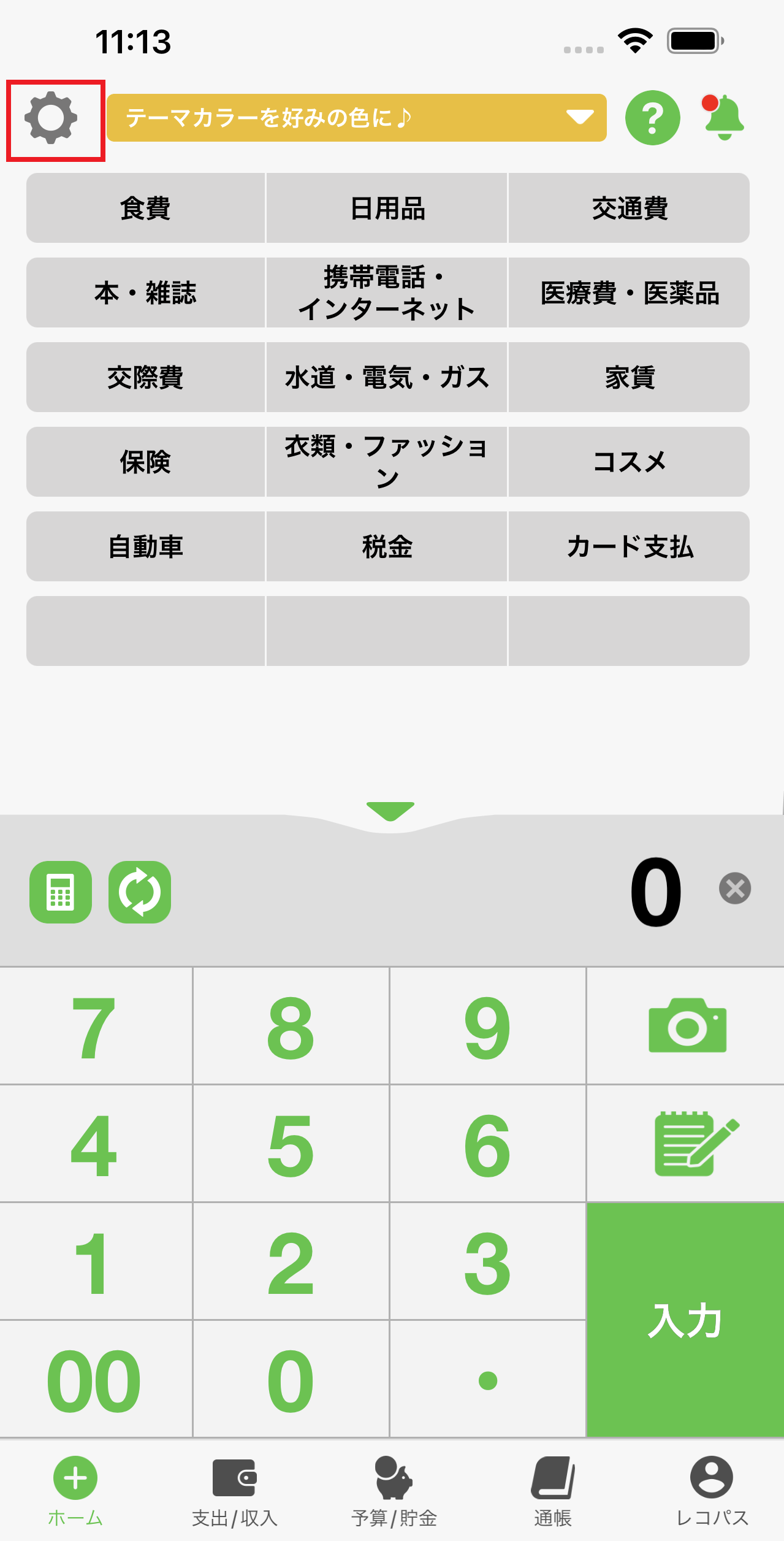Enter digit 7 on the keypad

[95, 1027]
